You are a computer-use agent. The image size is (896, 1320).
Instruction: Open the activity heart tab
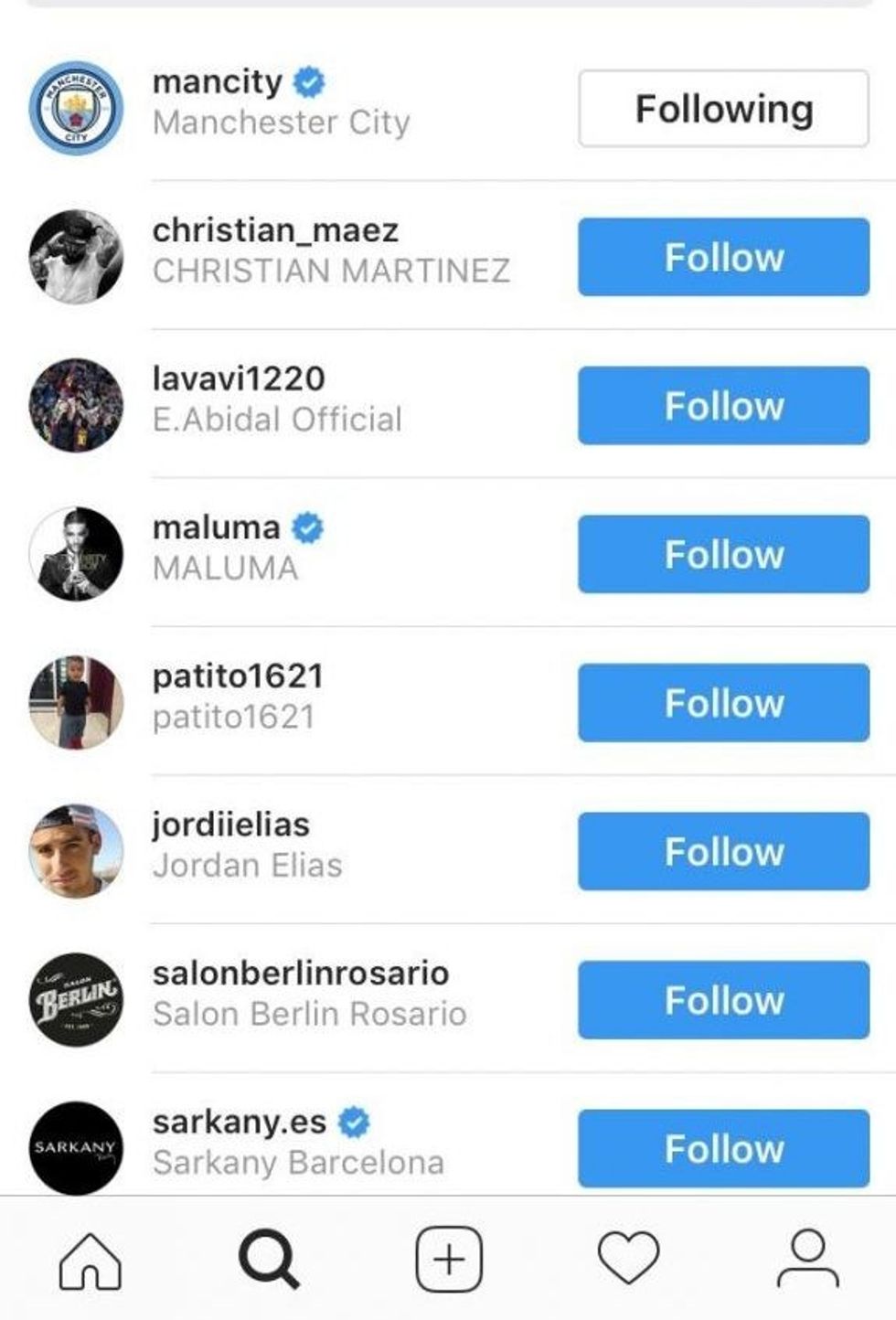pyautogui.click(x=628, y=1257)
